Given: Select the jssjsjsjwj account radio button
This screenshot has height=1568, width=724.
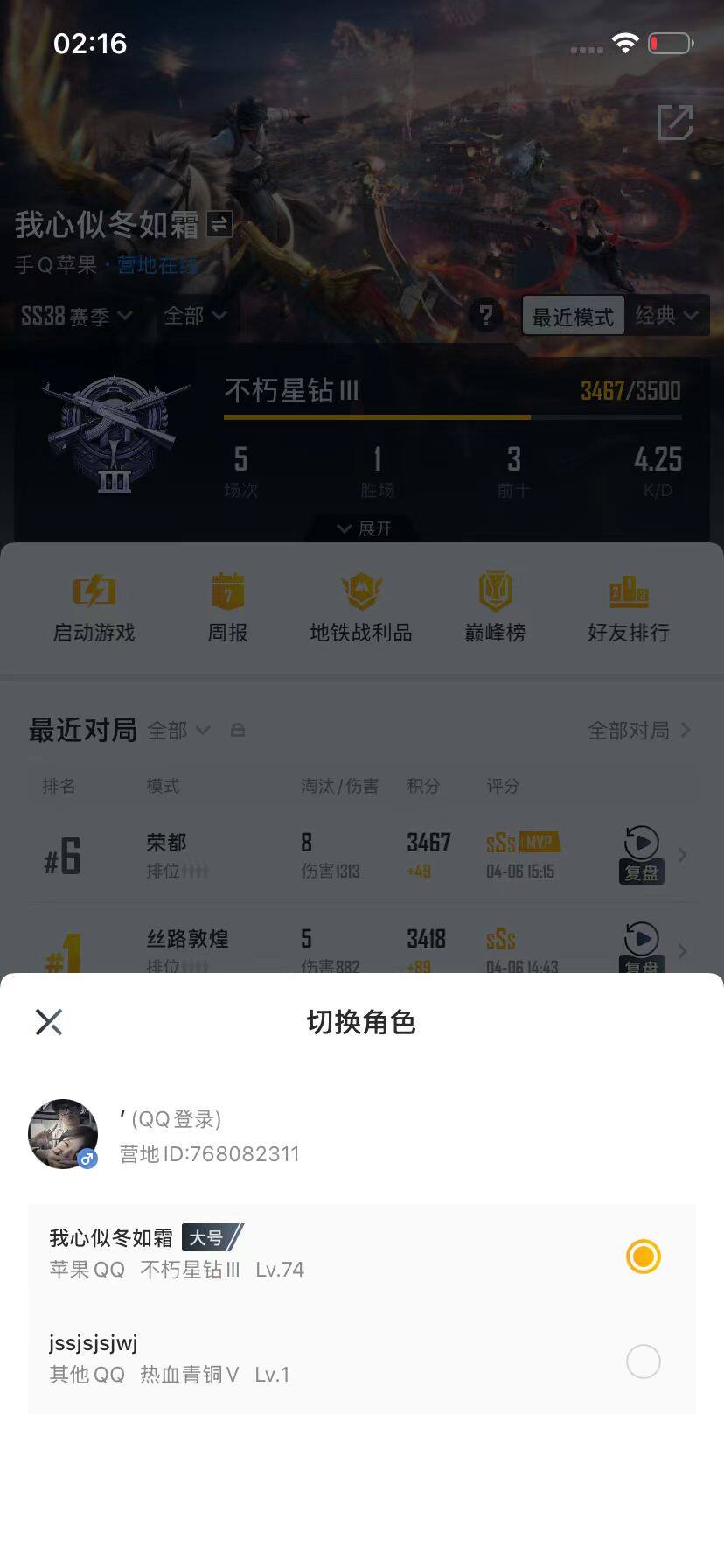Looking at the screenshot, I should (x=643, y=1361).
